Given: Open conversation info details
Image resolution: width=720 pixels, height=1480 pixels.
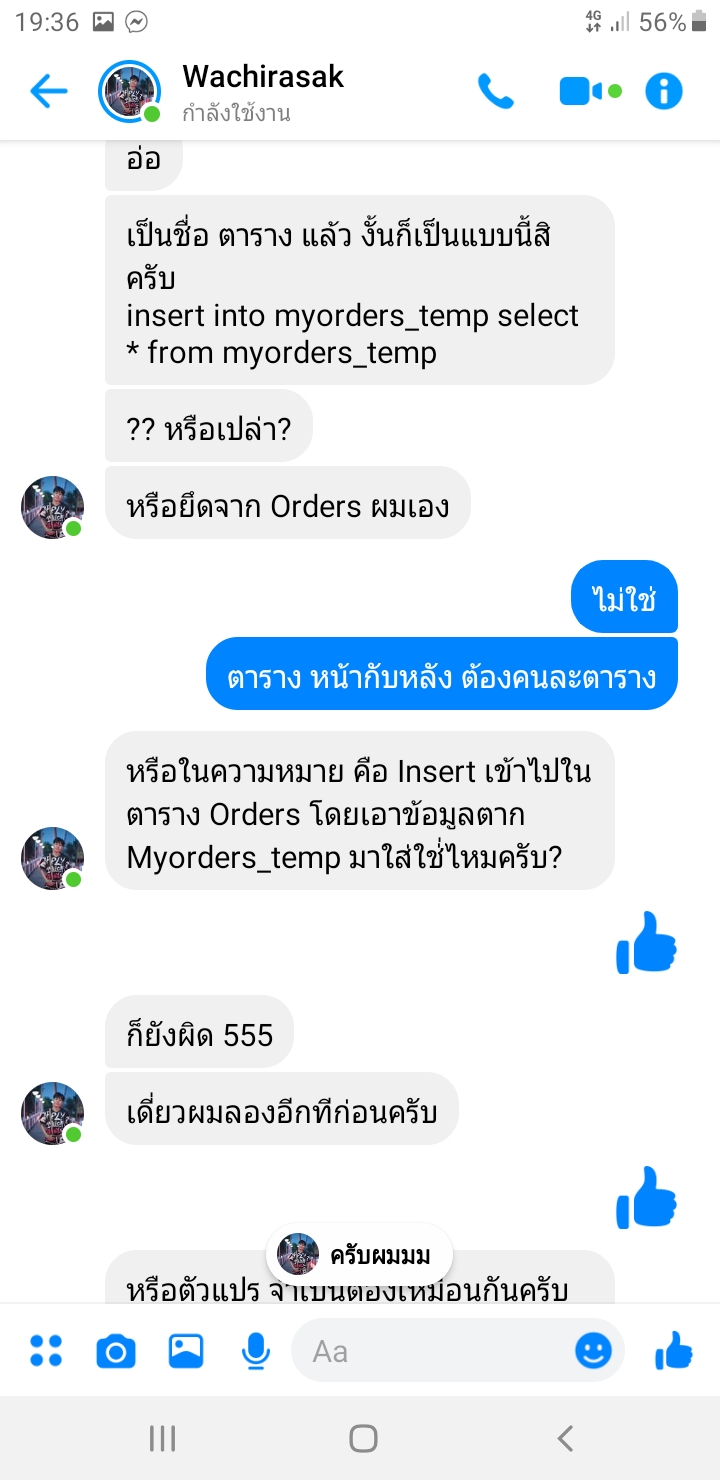Looking at the screenshot, I should click(x=664, y=92).
